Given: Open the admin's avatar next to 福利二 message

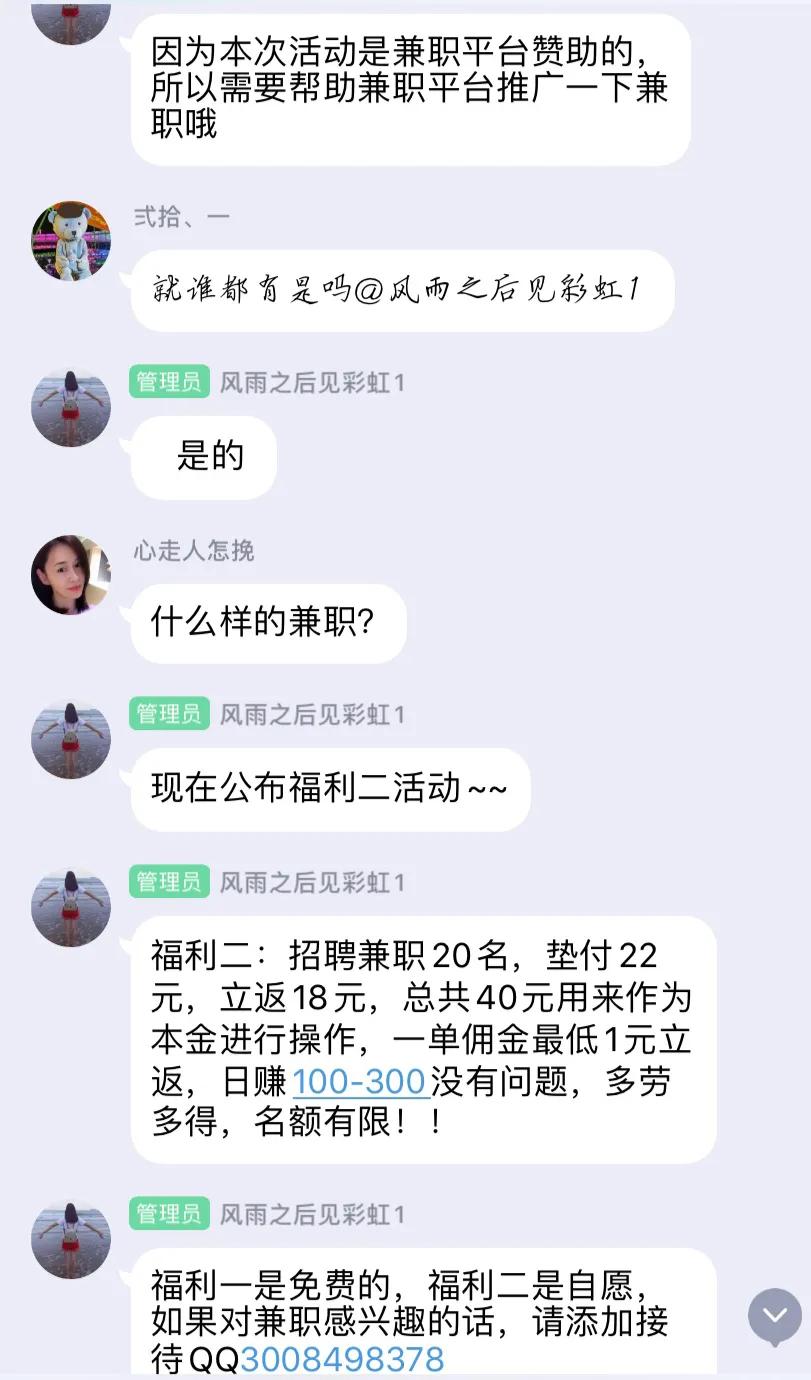Looking at the screenshot, I should click(x=70, y=908).
